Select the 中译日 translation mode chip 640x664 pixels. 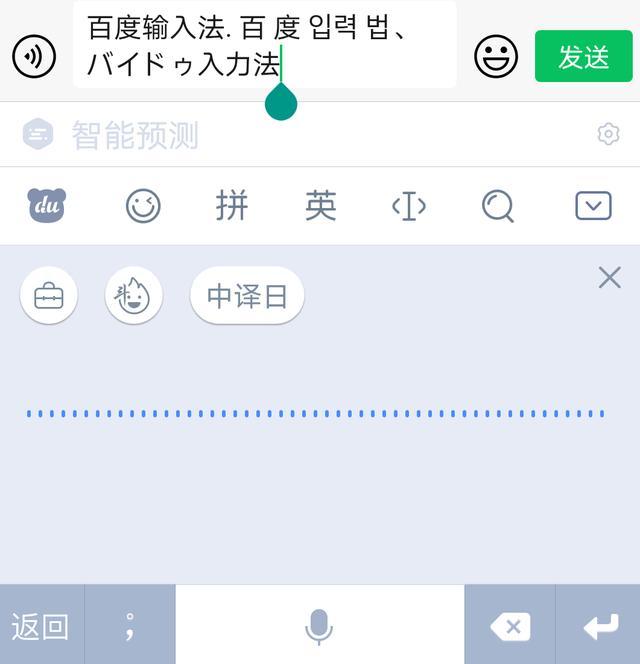point(247,296)
